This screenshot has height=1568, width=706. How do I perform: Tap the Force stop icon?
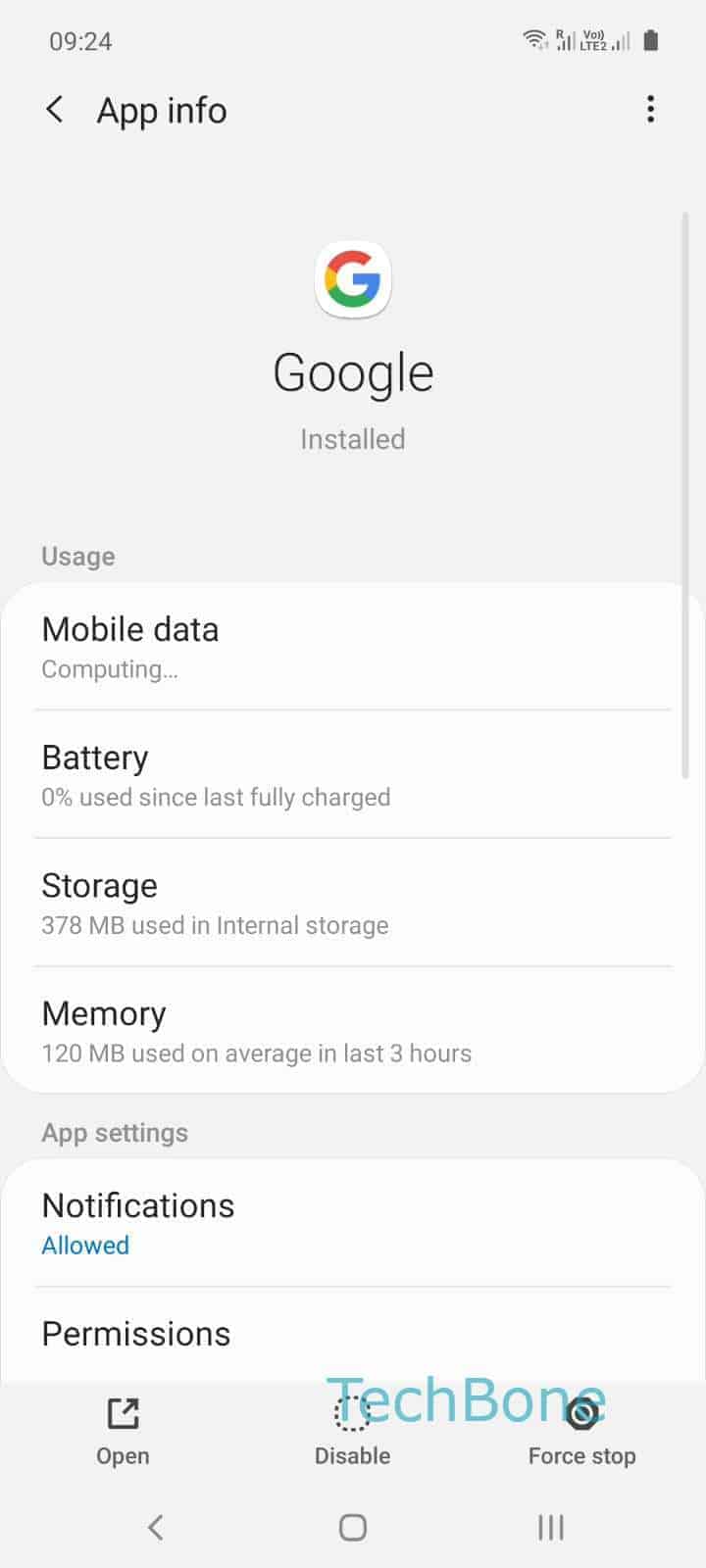[581, 1414]
